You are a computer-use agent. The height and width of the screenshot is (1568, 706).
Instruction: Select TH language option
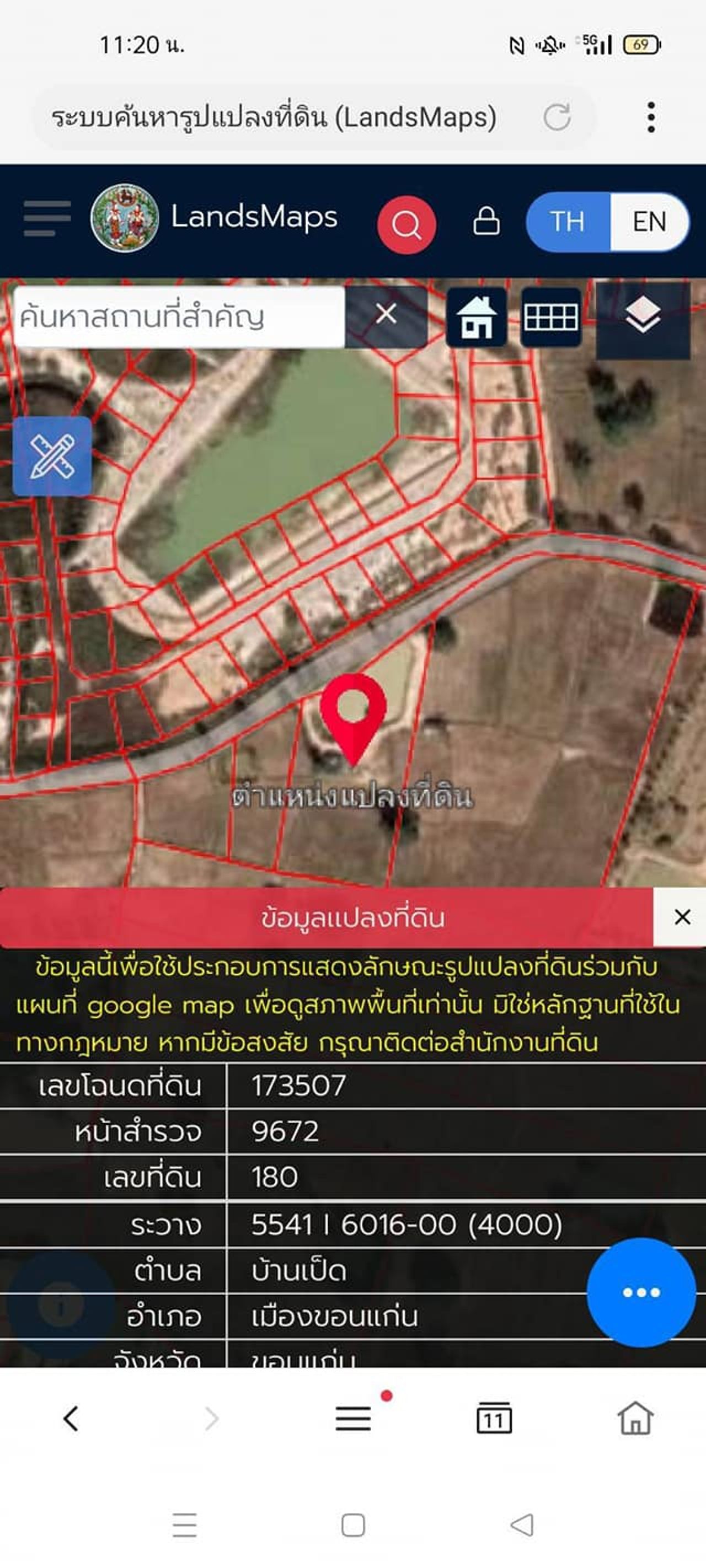pos(568,222)
